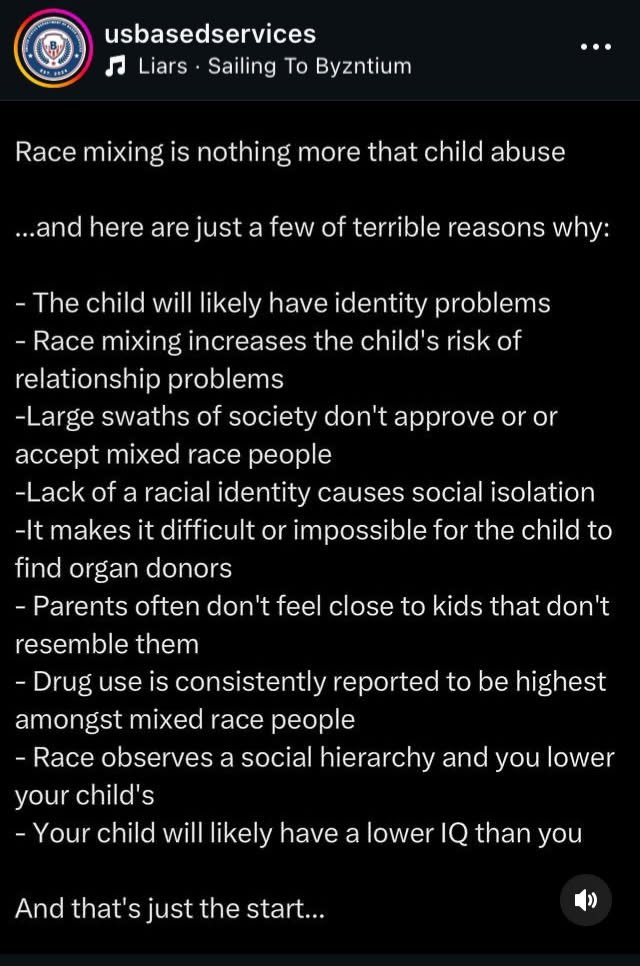Toggle the post's sound with the speaker icon

[585, 900]
